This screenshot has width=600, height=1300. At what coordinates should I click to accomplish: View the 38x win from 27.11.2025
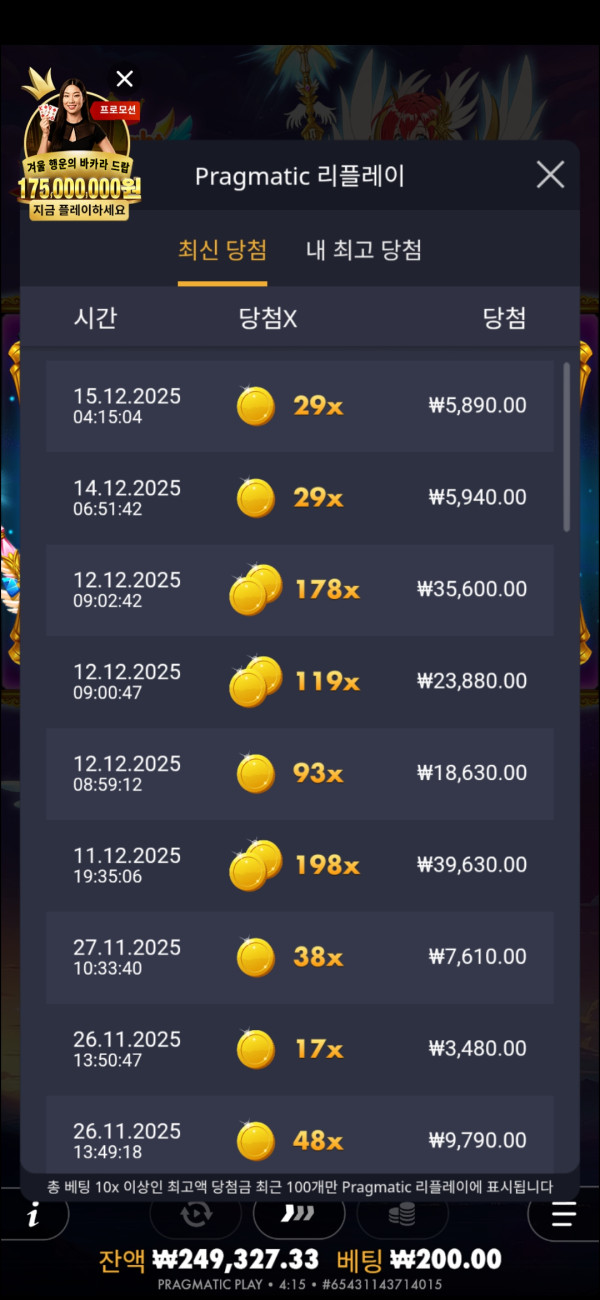pyautogui.click(x=300, y=957)
